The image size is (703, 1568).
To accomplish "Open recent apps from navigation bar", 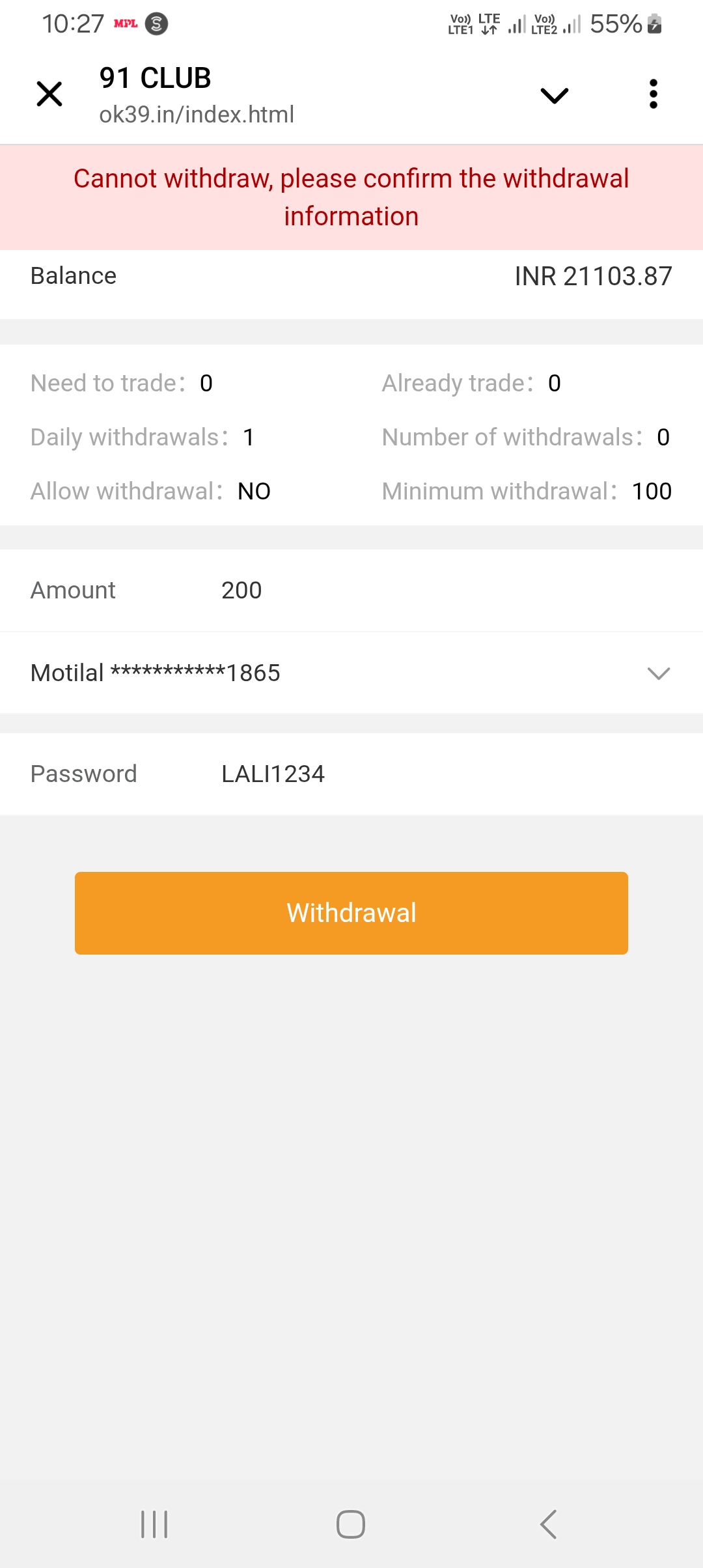I will point(154,1524).
